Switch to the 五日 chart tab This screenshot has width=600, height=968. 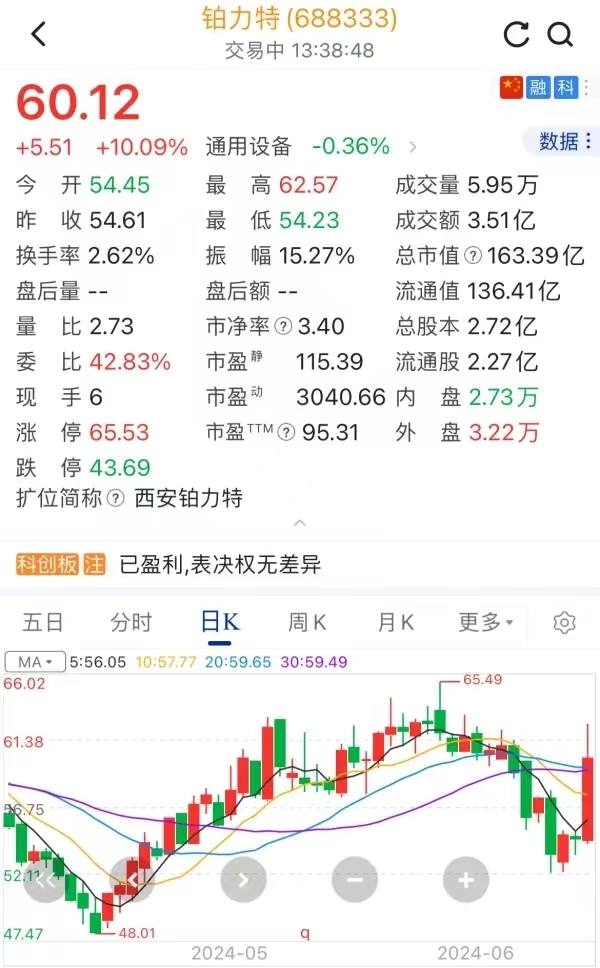(x=42, y=622)
